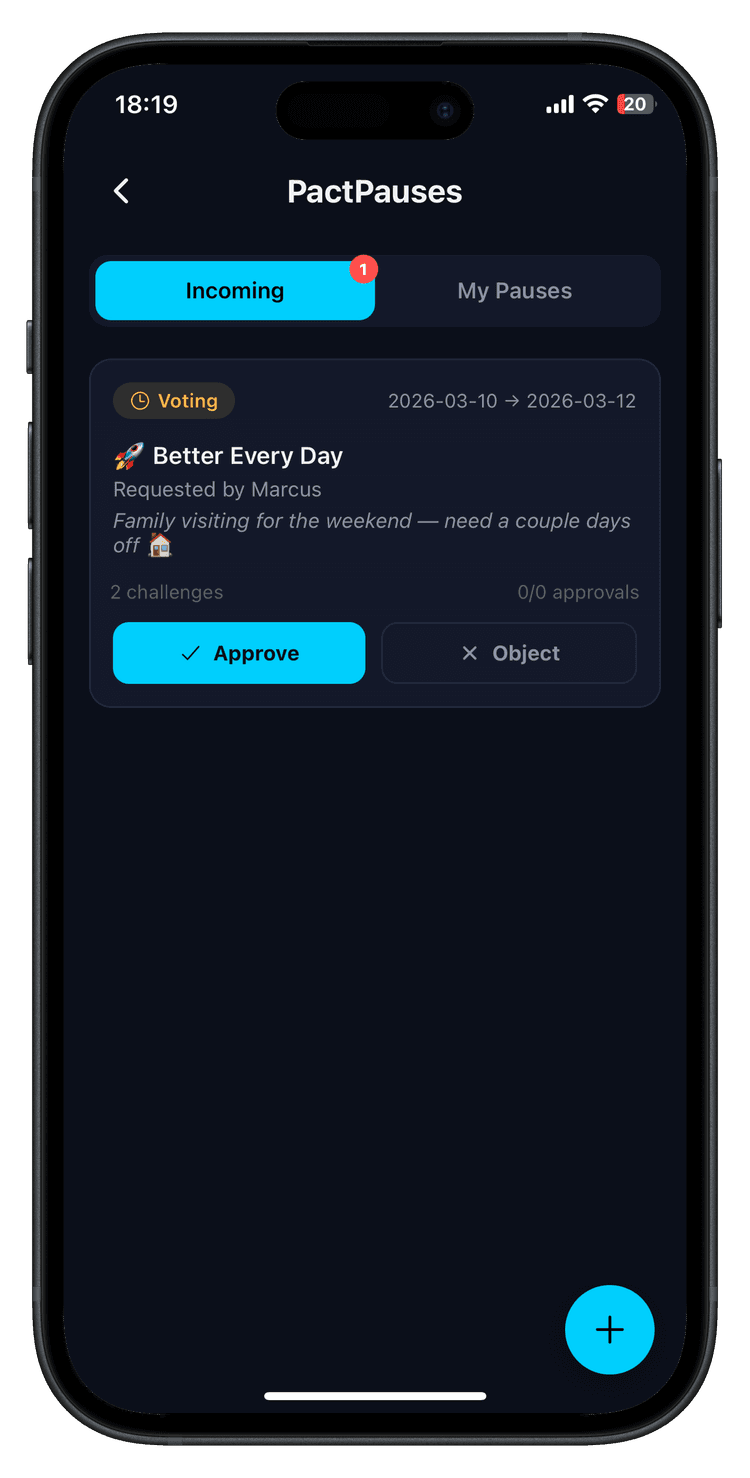Select the Incoming tab

(x=235, y=291)
